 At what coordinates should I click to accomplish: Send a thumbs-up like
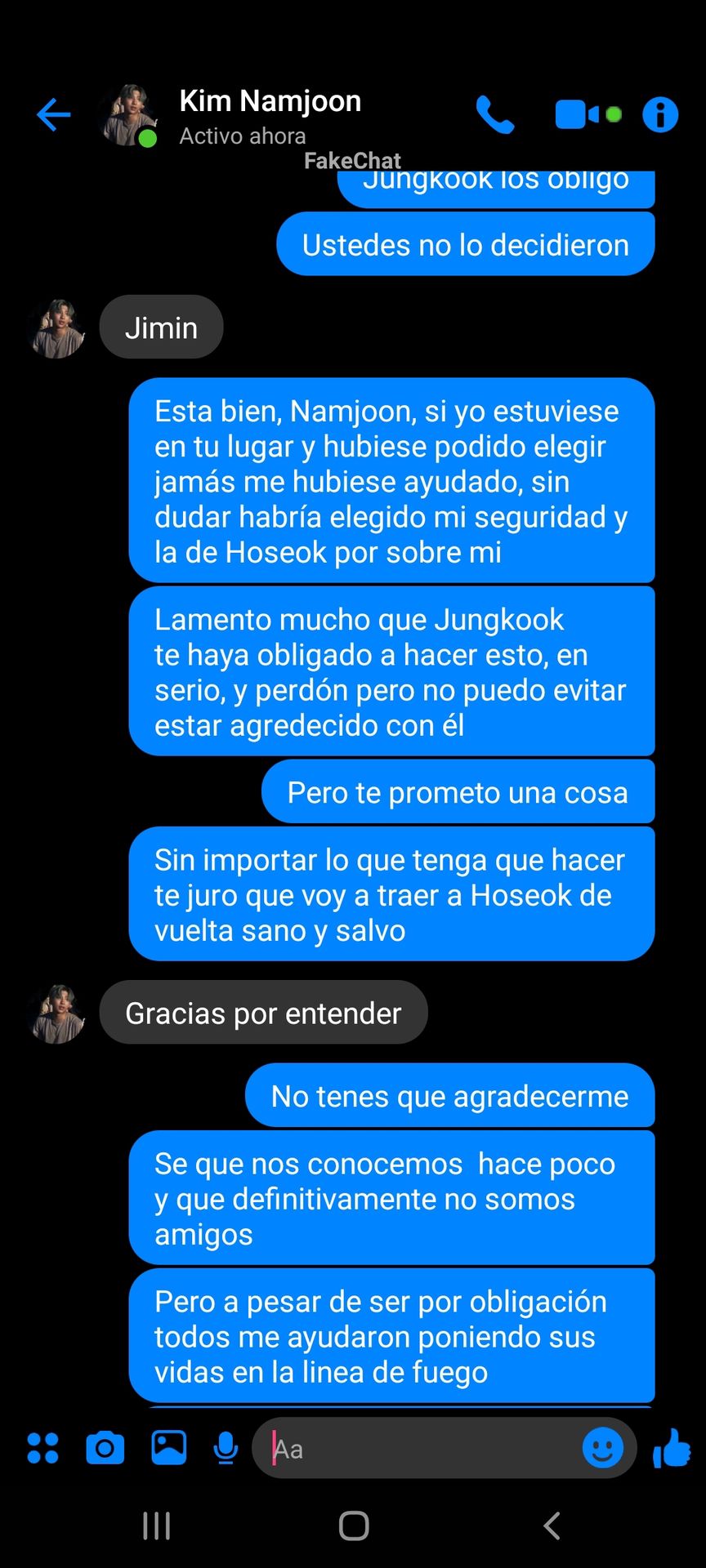[672, 1448]
